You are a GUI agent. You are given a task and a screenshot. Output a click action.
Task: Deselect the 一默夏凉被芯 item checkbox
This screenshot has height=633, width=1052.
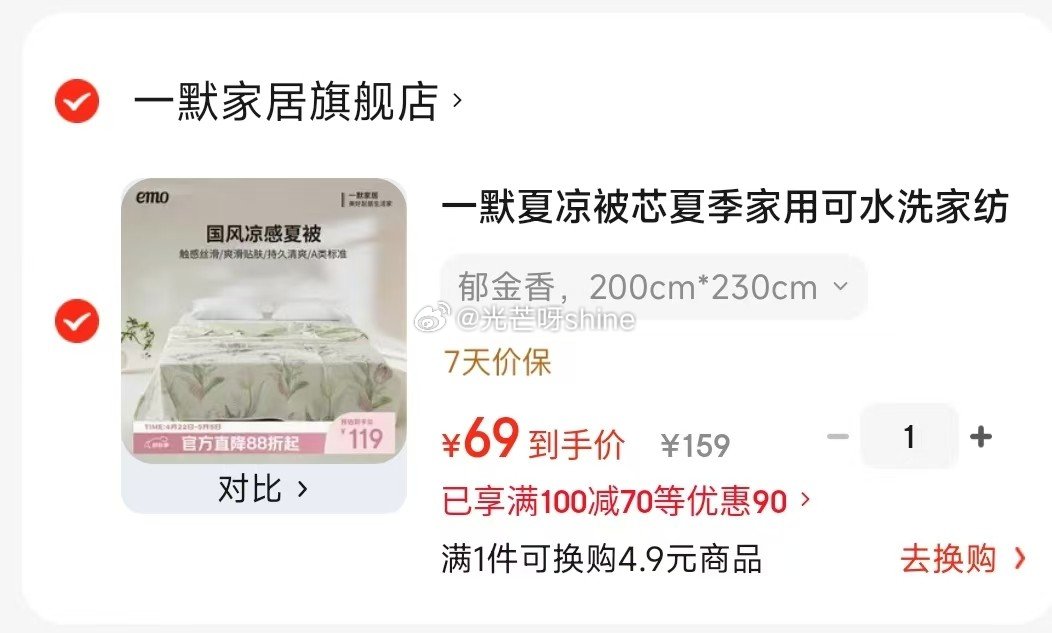[77, 321]
